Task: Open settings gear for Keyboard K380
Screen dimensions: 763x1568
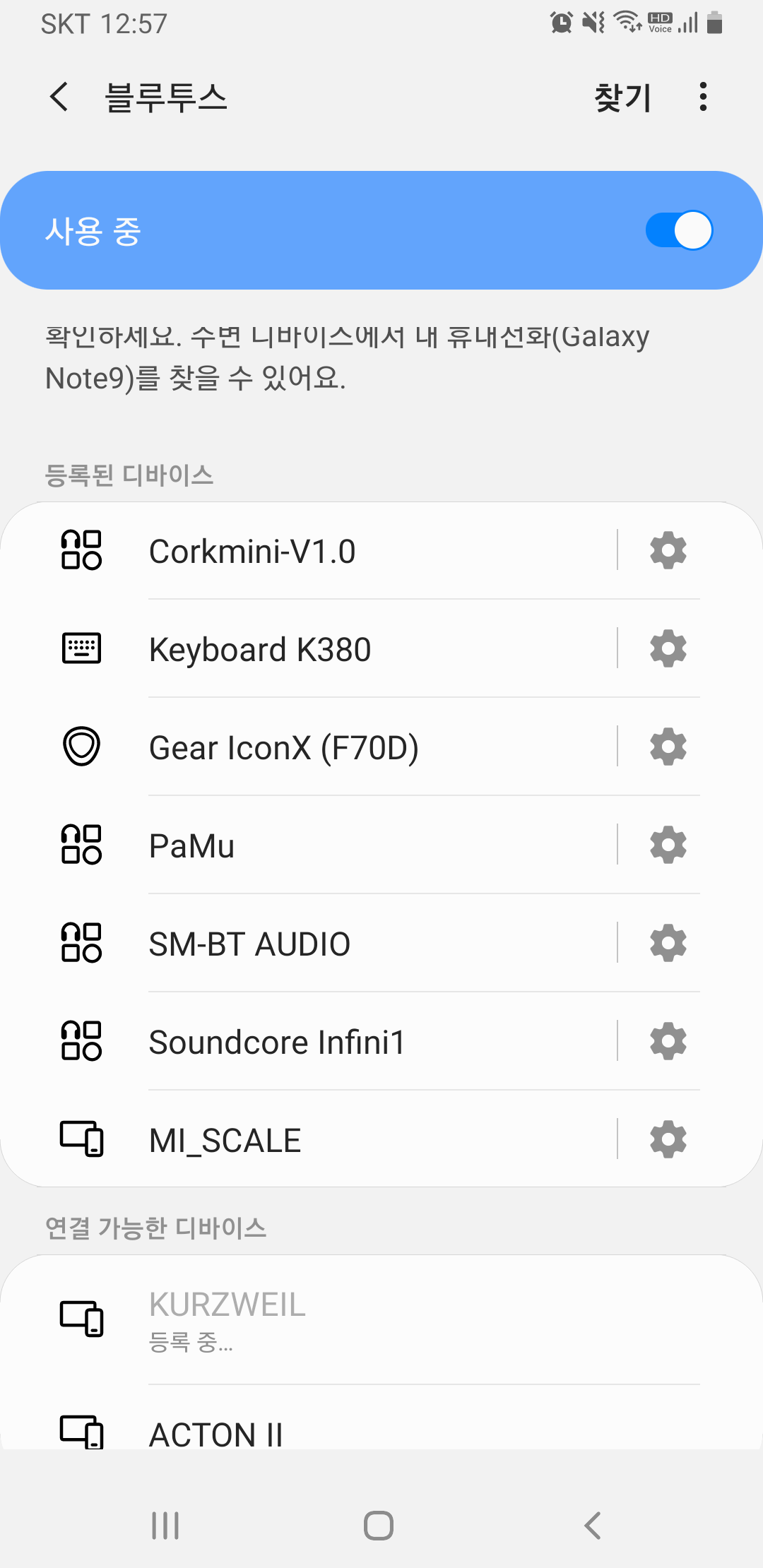Action: (668, 649)
